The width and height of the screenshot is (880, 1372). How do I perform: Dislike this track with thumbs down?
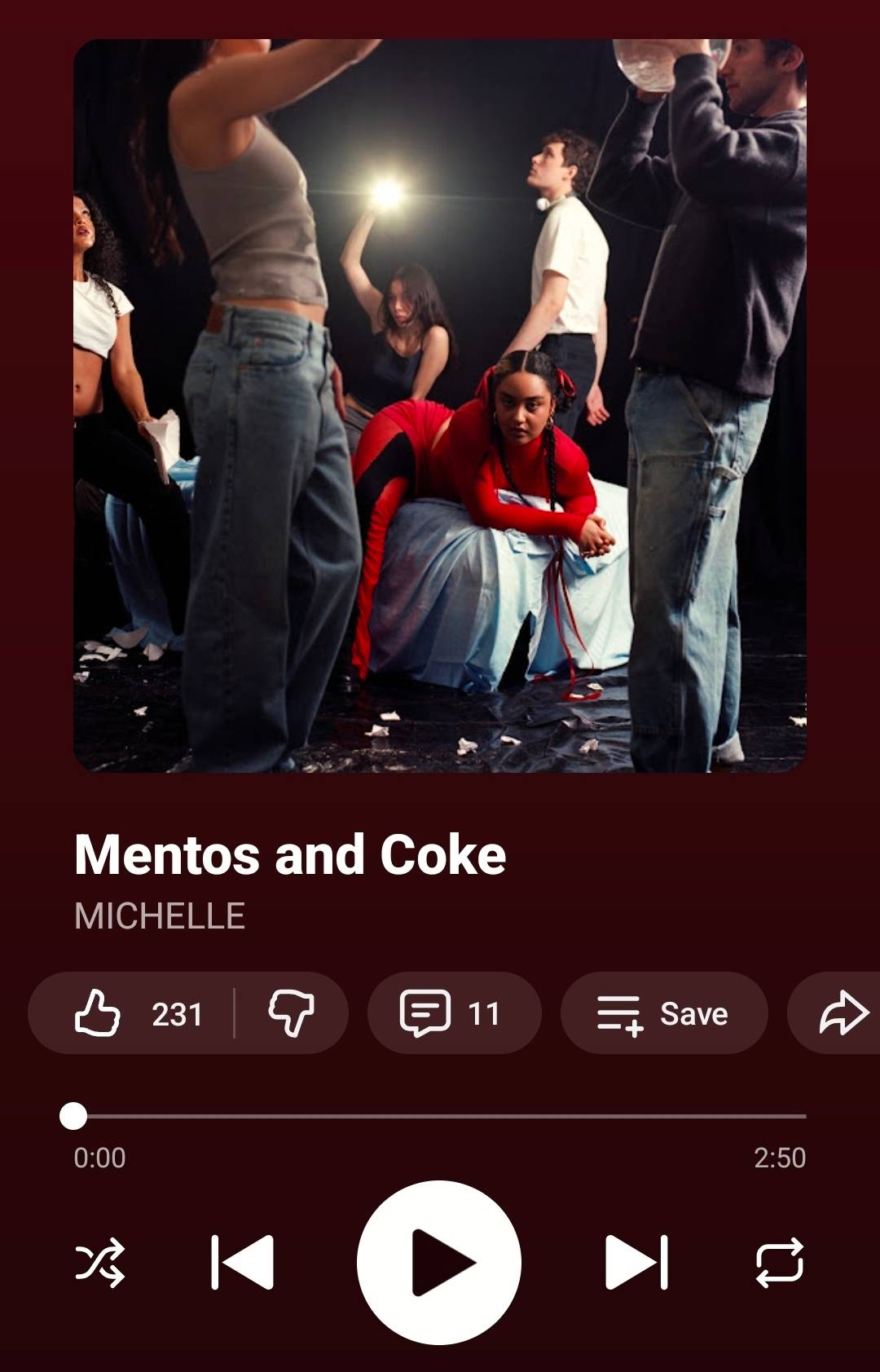(x=291, y=1013)
